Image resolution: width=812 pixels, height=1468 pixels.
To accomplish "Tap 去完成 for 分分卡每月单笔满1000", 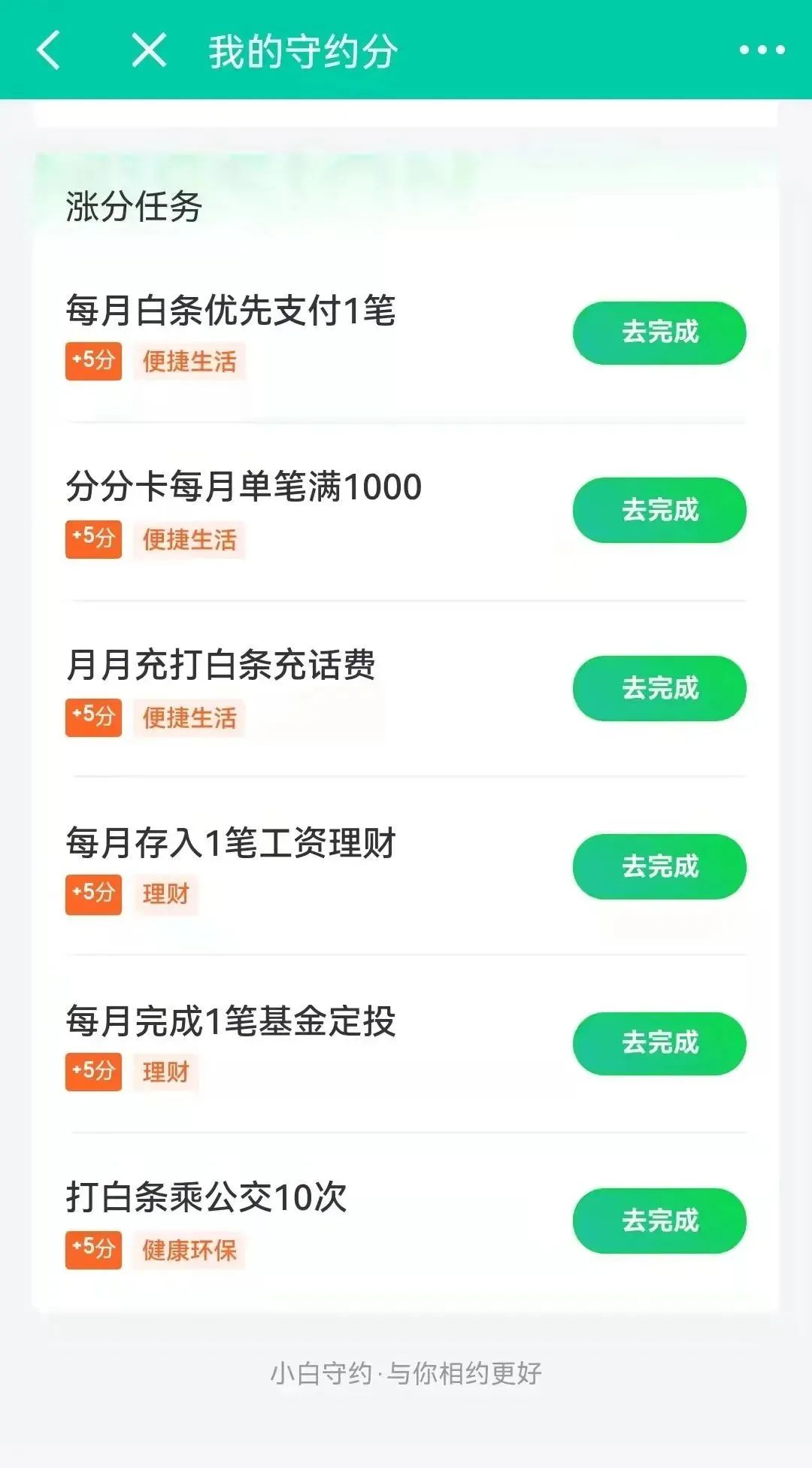I will pos(658,510).
